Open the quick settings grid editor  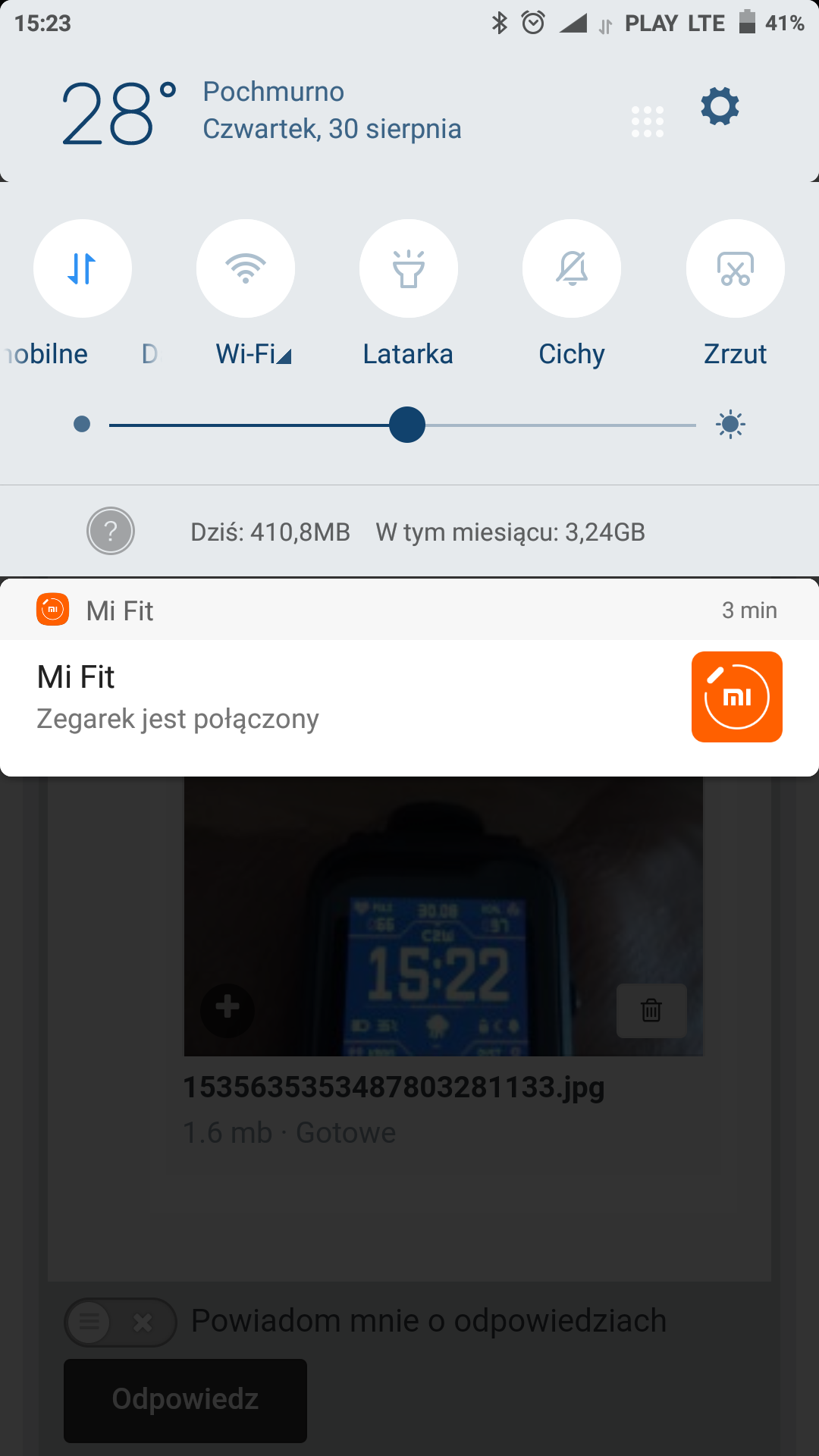[x=648, y=122]
